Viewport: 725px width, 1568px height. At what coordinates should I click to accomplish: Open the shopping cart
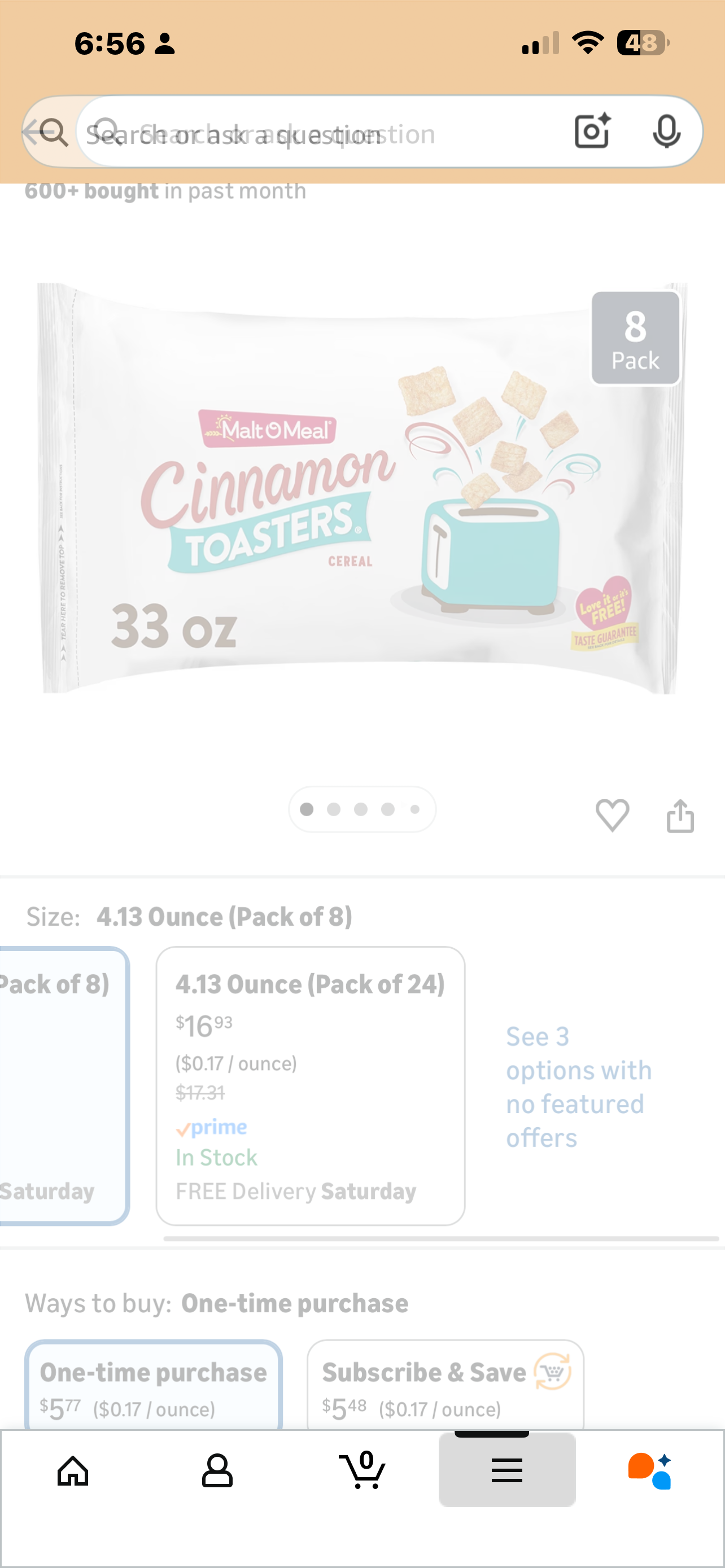pyautogui.click(x=362, y=1471)
